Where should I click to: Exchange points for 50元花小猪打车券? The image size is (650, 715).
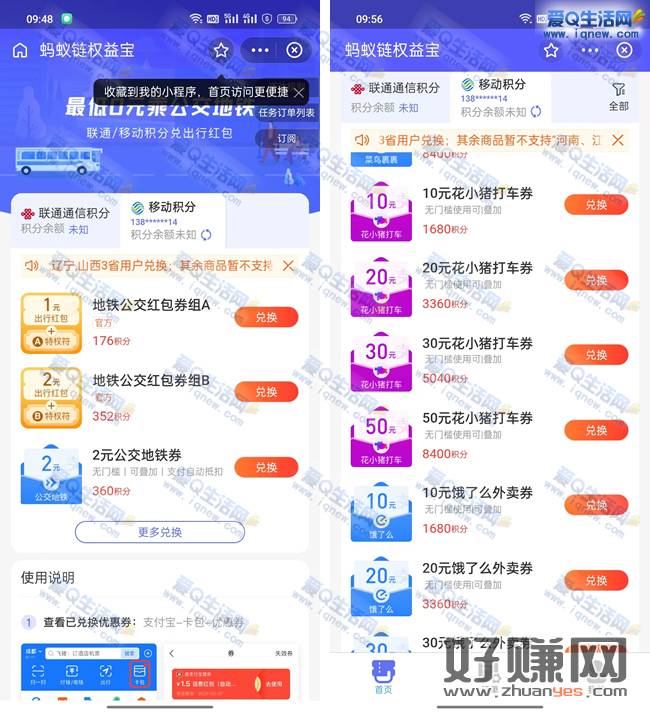coord(596,430)
